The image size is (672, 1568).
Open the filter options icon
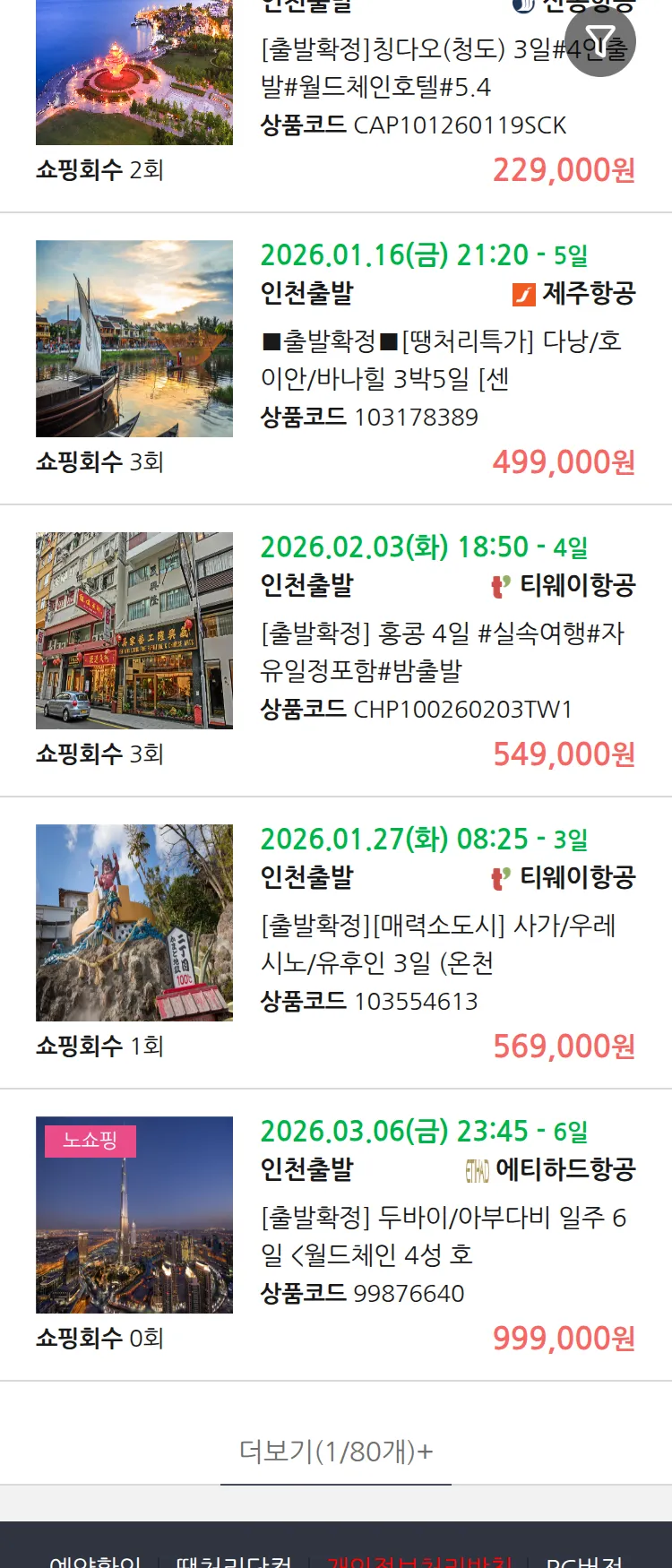[600, 41]
